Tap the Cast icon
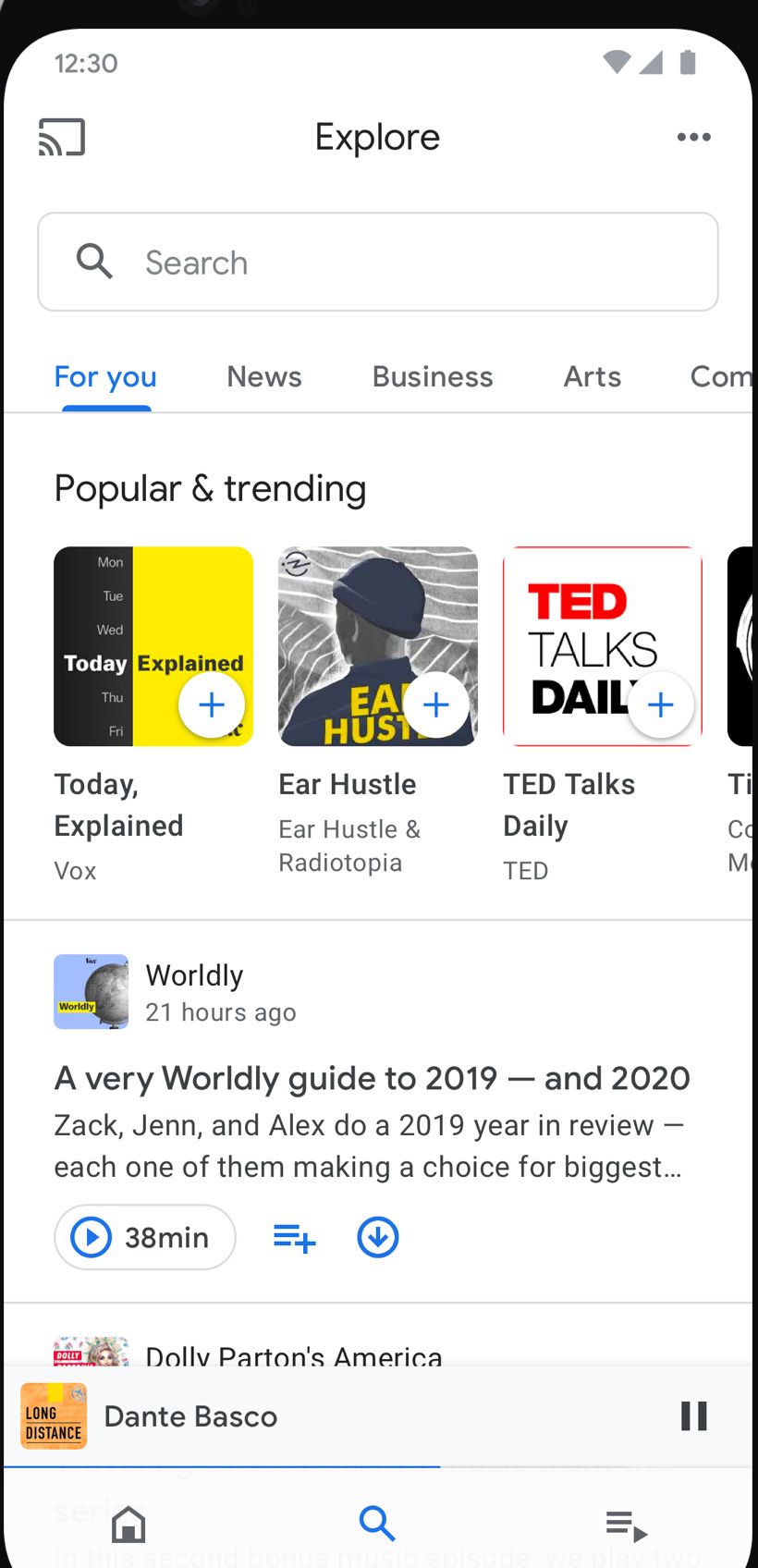758x1568 pixels. tap(62, 136)
